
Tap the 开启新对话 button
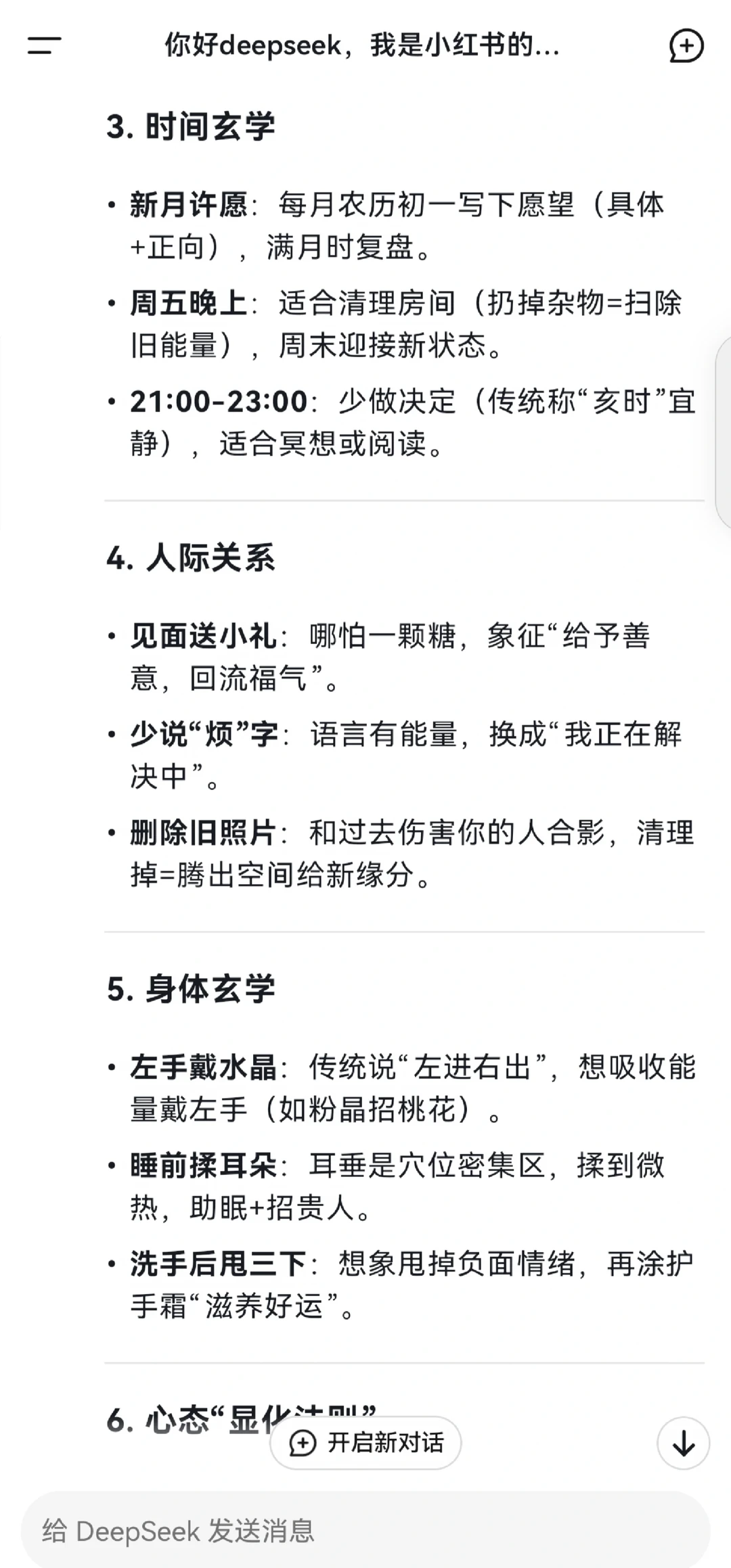coord(365,1443)
